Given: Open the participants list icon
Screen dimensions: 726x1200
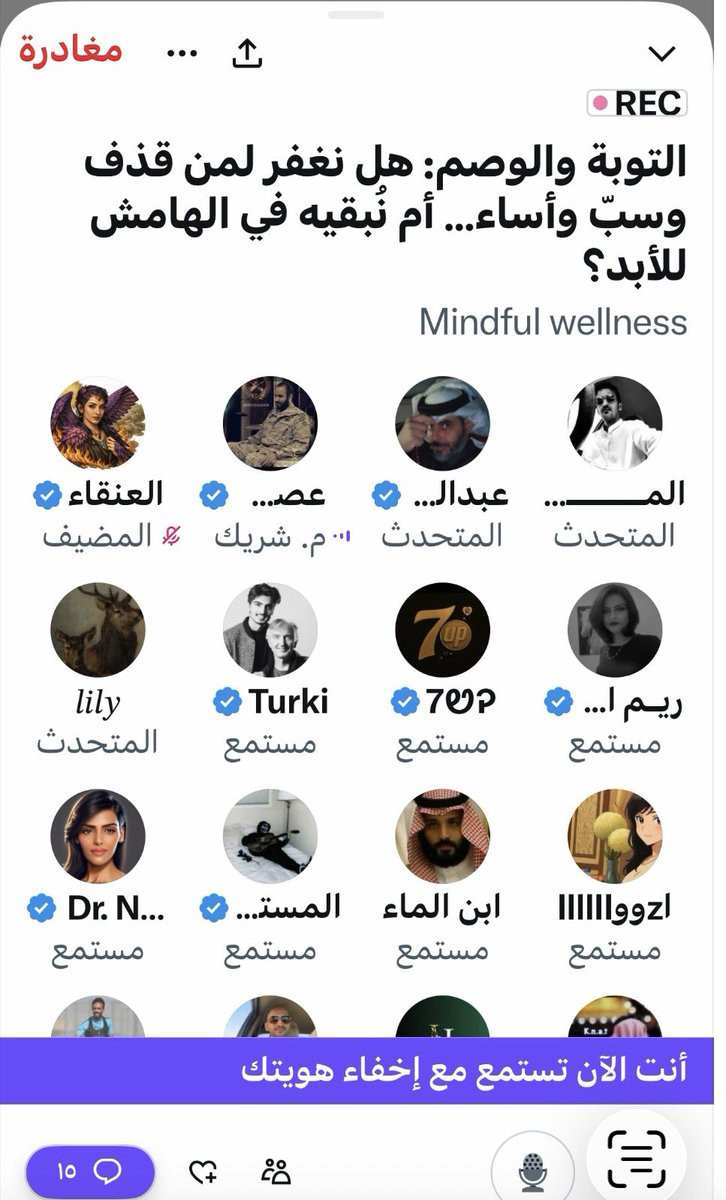Looking at the screenshot, I should (x=274, y=1171).
